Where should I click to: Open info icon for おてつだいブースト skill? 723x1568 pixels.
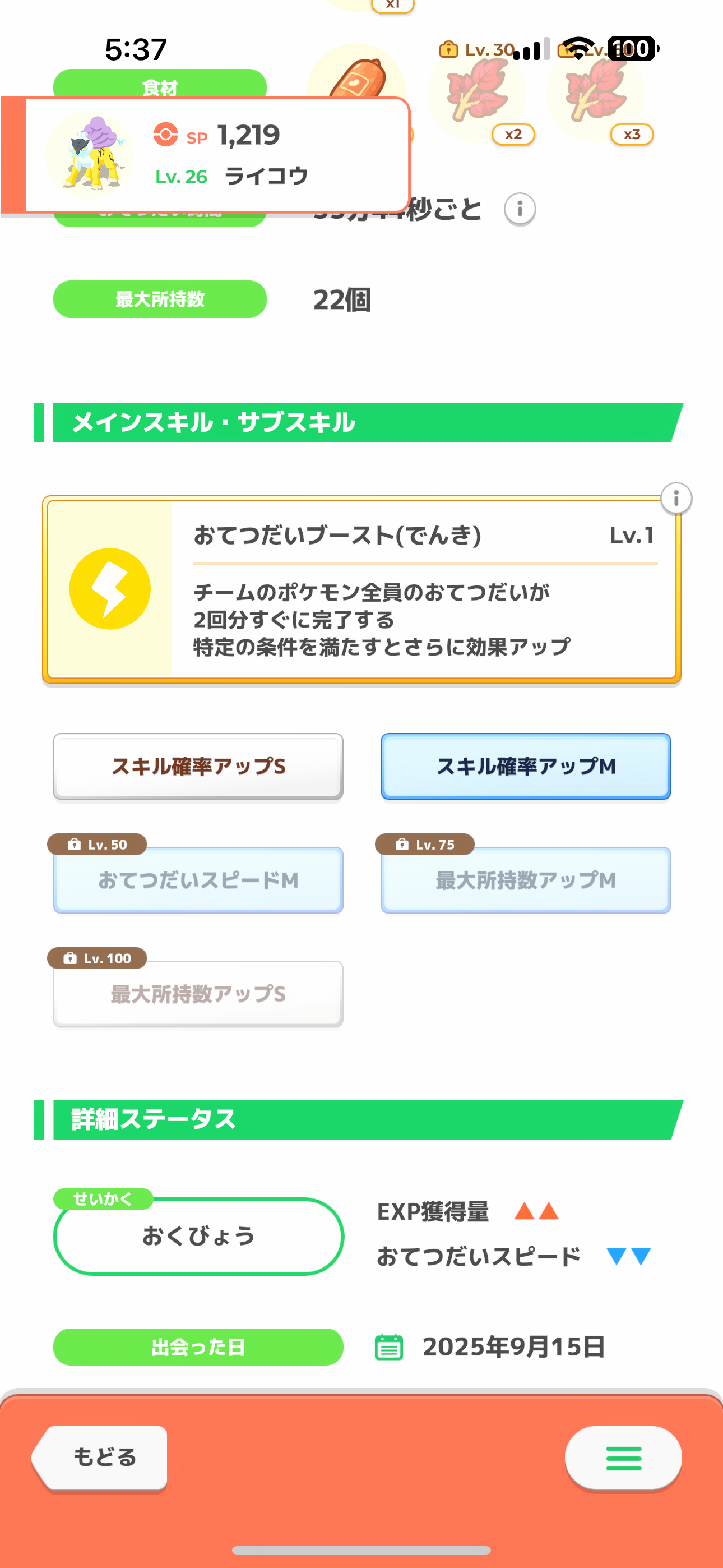[x=676, y=499]
